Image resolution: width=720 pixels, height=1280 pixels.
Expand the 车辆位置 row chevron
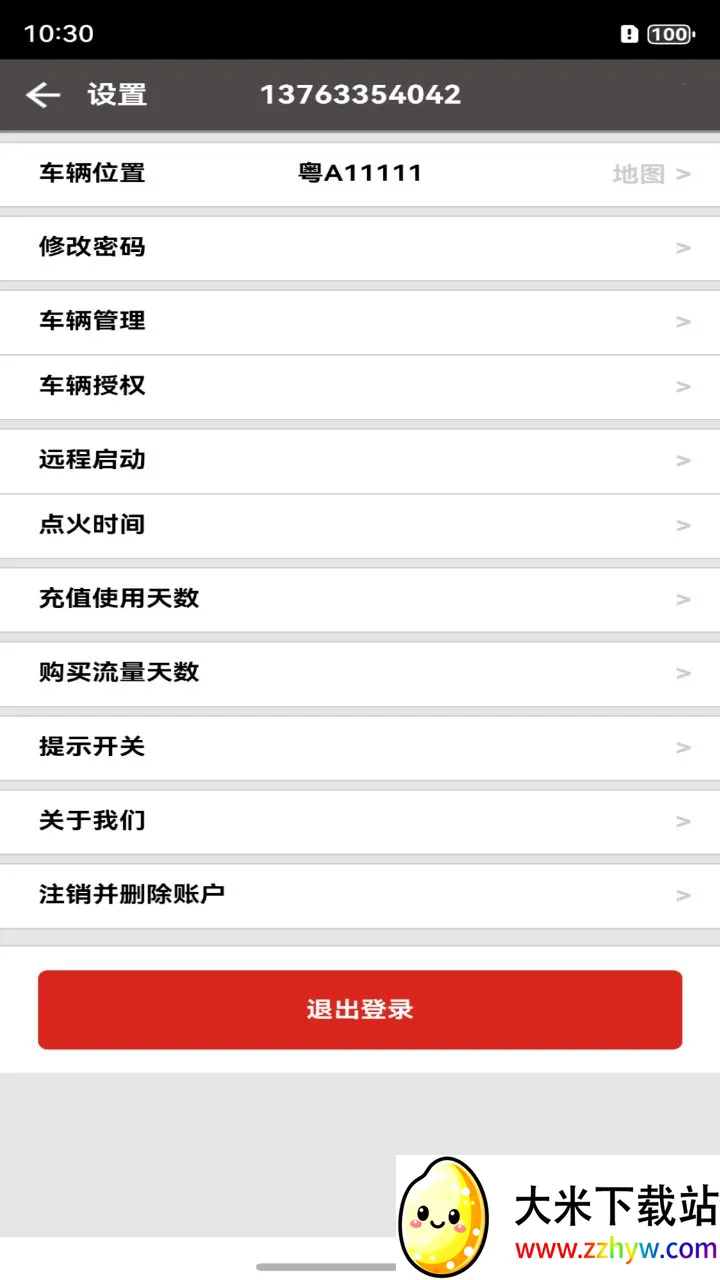point(684,173)
